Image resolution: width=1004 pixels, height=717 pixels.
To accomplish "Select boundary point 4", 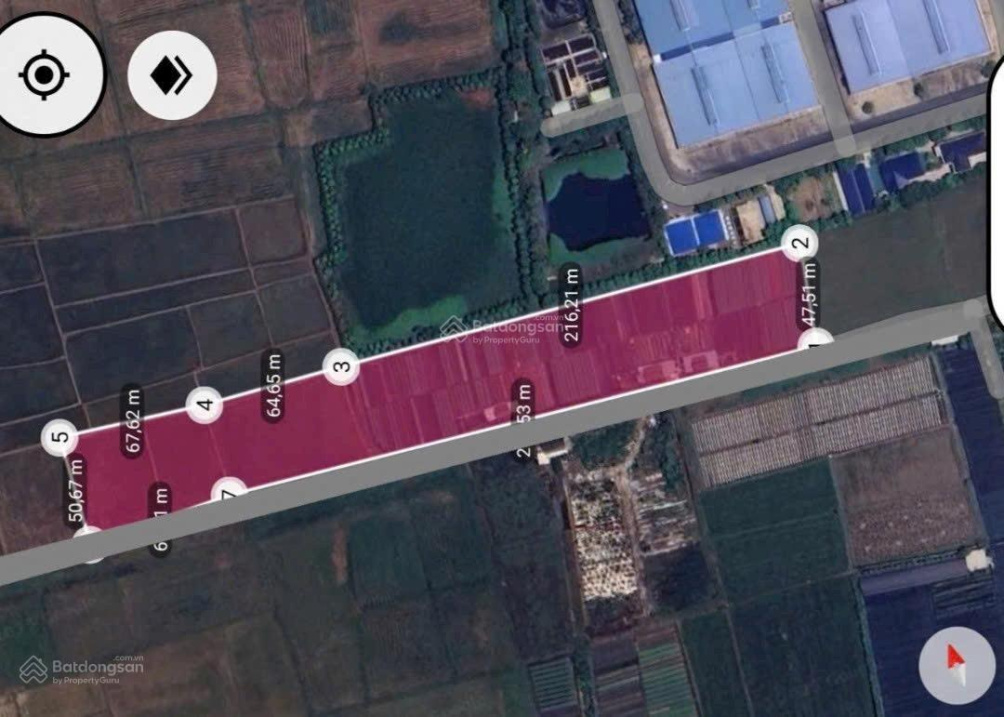I will point(205,405).
